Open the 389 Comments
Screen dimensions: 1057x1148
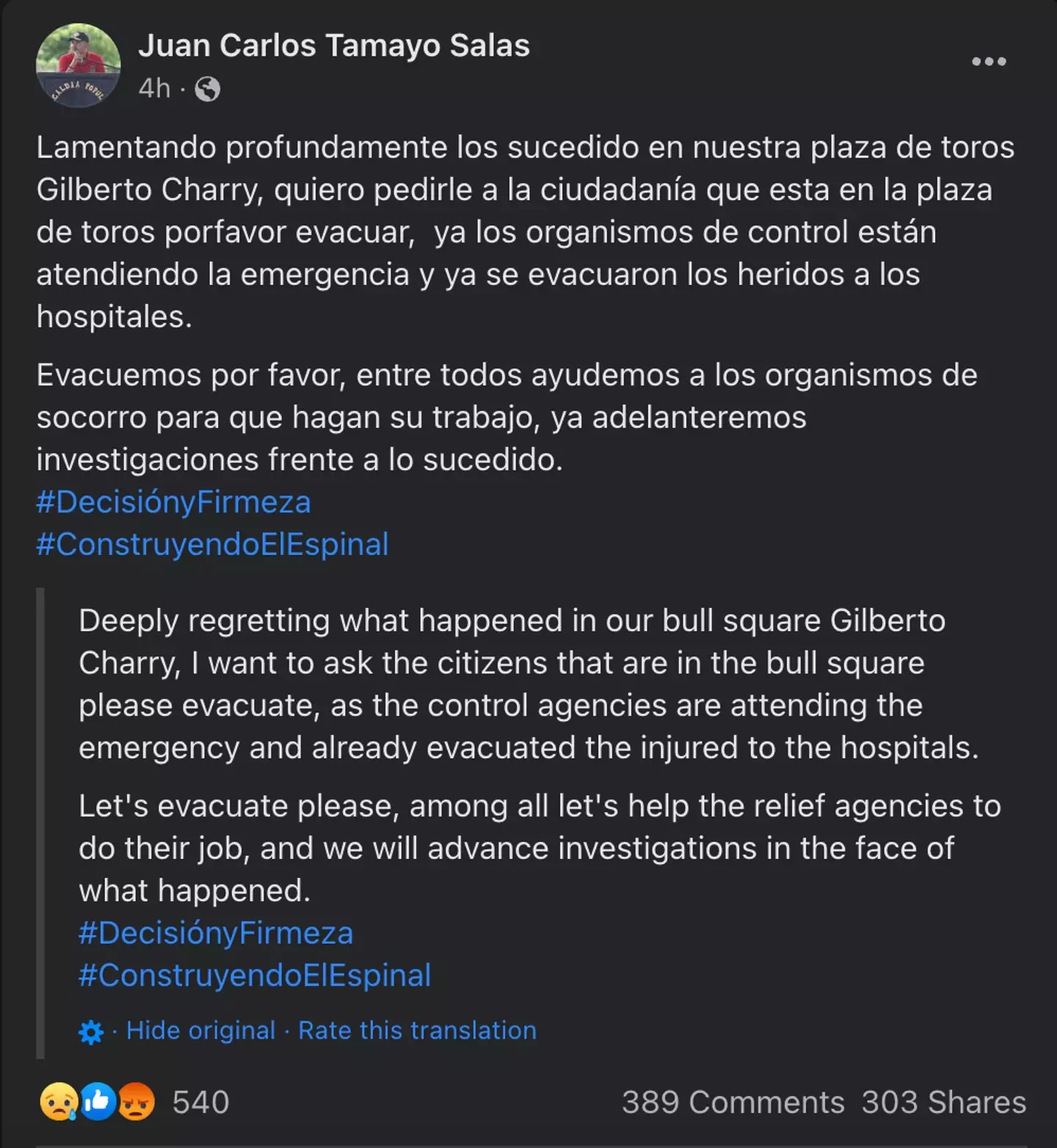733,1102
